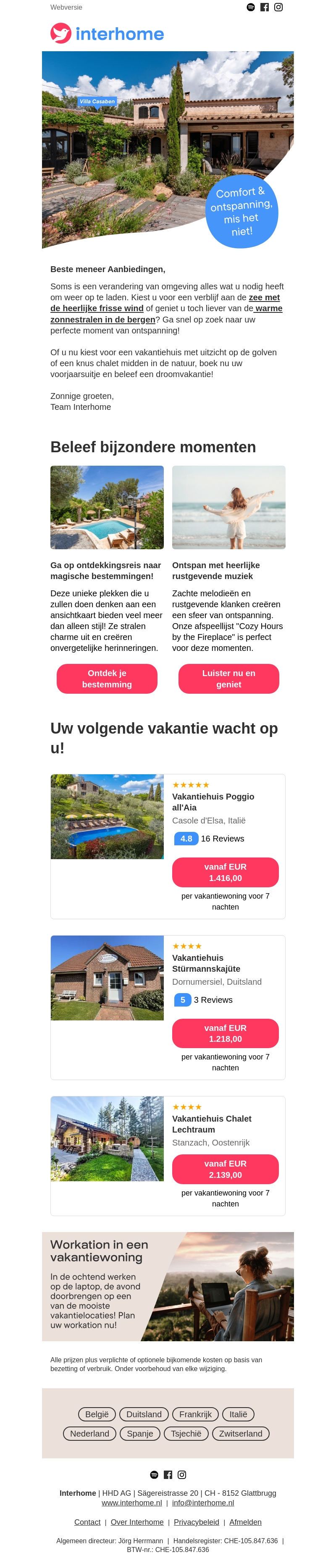The image size is (336, 1568).
Task: Open the Workation in een vakantiewoning banner
Action: pos(168,1286)
